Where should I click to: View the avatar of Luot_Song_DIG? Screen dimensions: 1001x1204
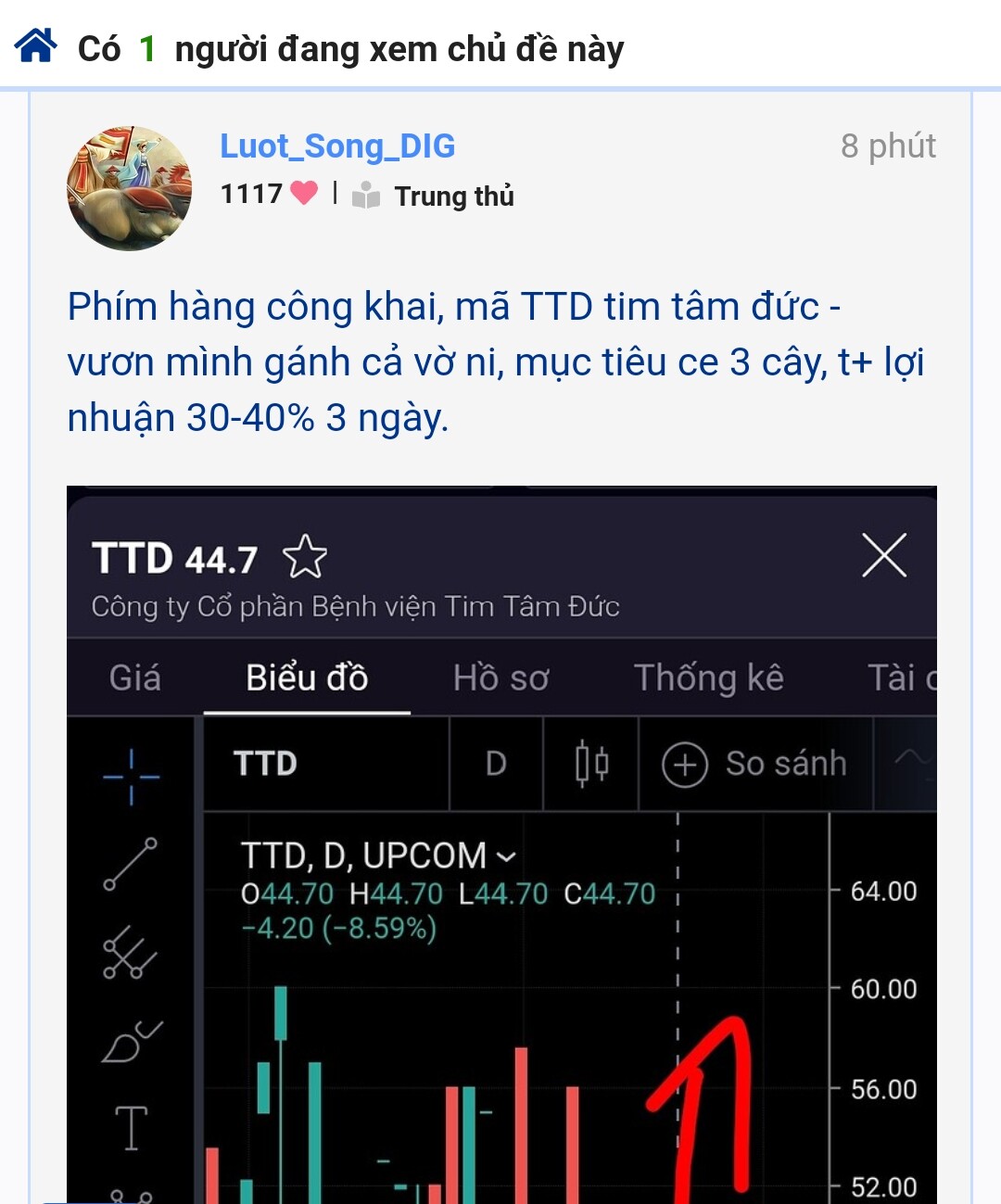(x=129, y=189)
